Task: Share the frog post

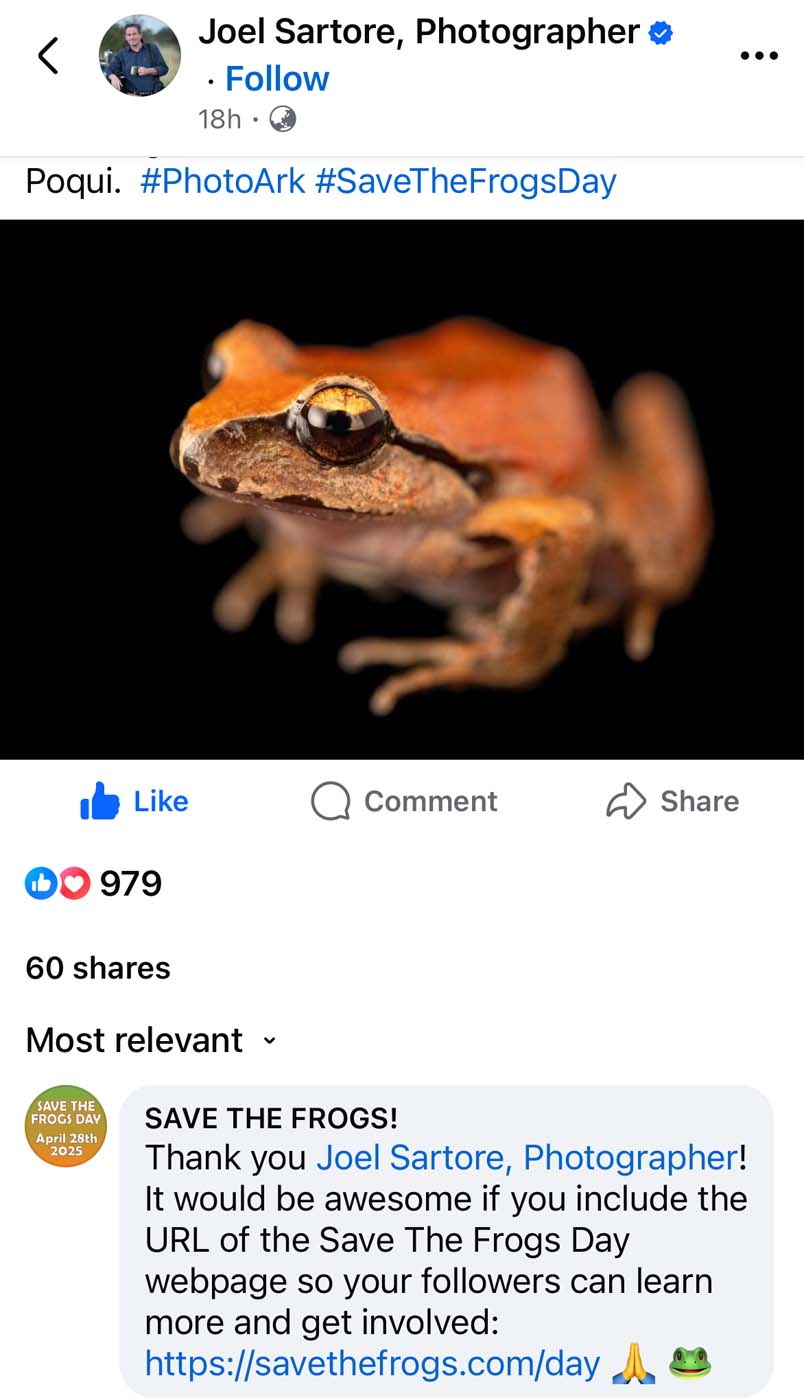Action: click(x=672, y=801)
